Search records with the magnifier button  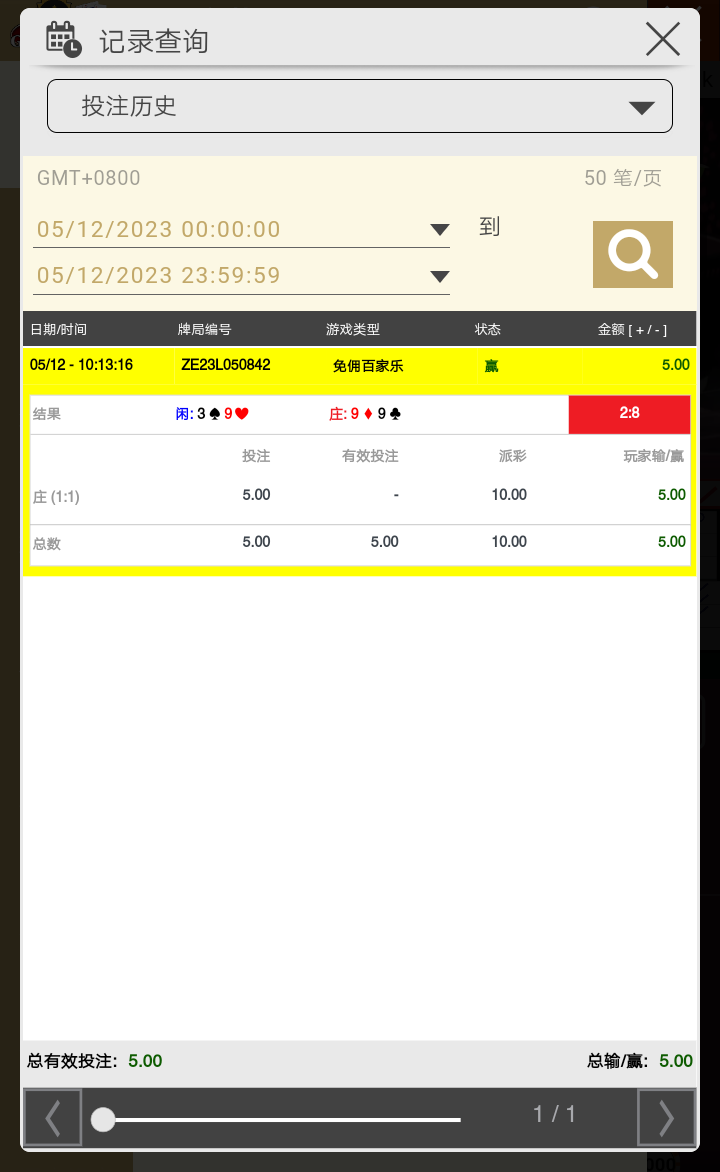coord(632,254)
